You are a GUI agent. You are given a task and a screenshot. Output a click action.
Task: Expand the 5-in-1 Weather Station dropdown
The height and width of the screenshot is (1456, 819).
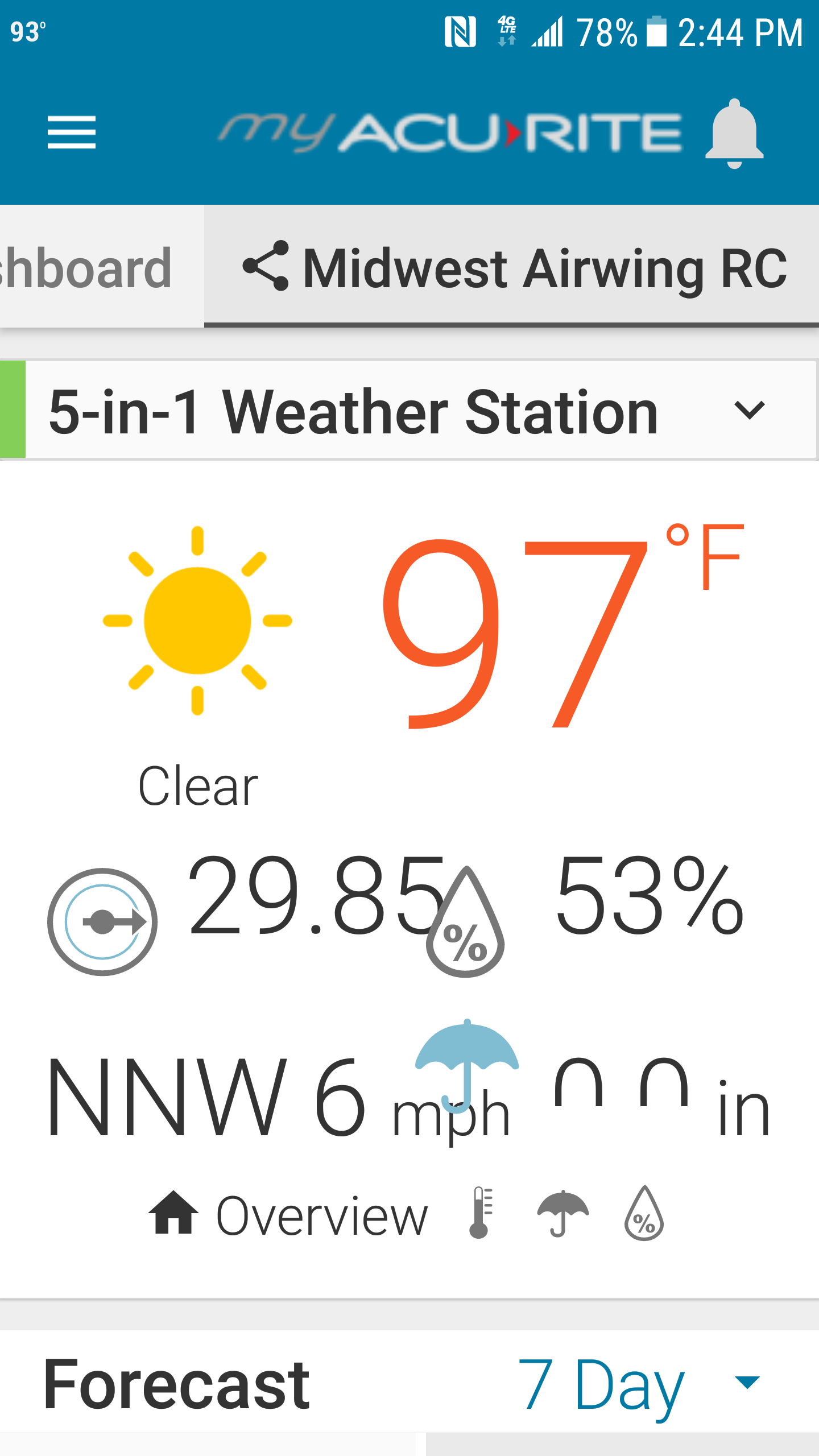[x=748, y=411]
